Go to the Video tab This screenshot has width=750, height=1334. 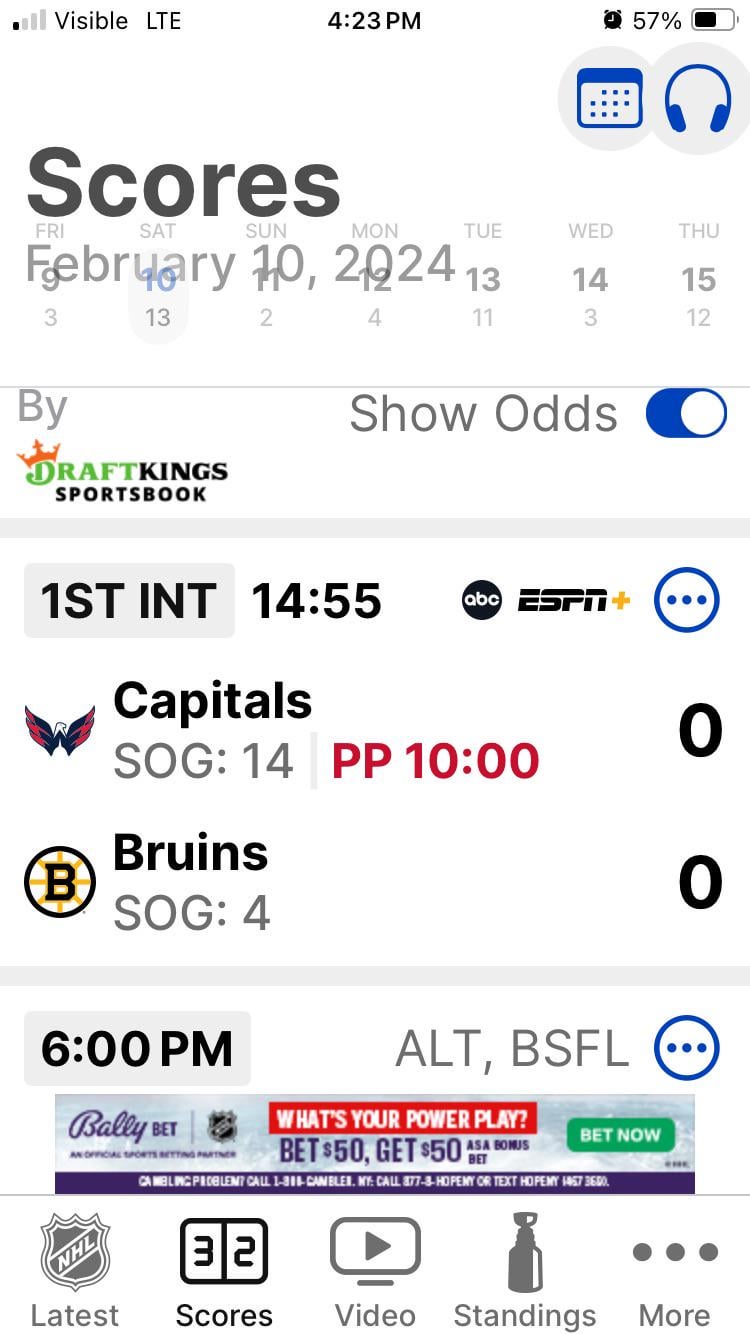click(x=375, y=1270)
